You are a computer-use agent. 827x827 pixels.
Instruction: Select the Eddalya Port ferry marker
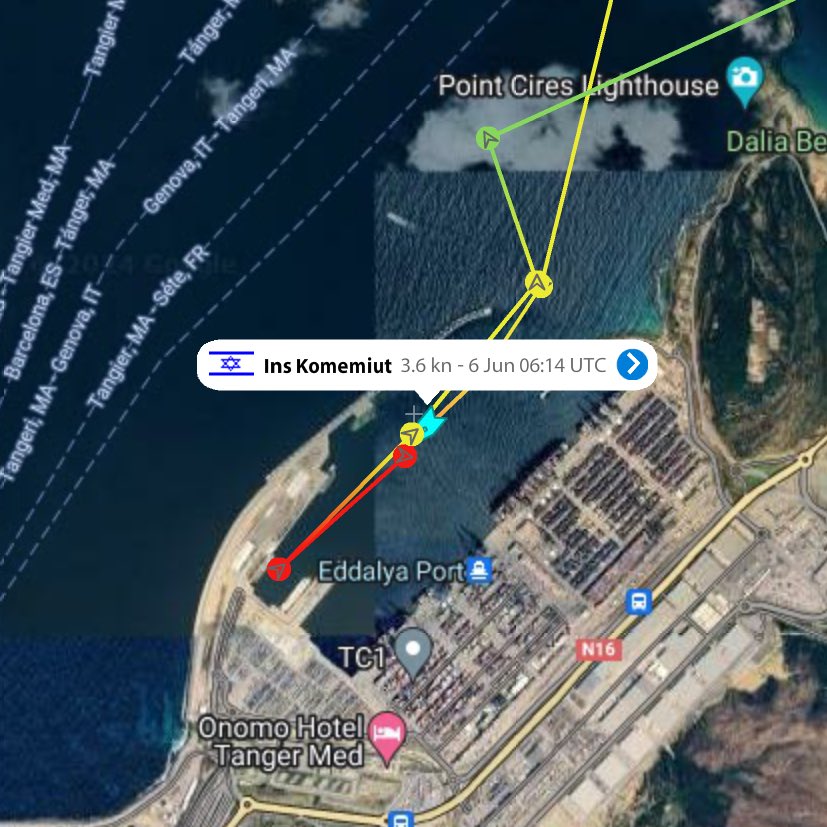480,571
